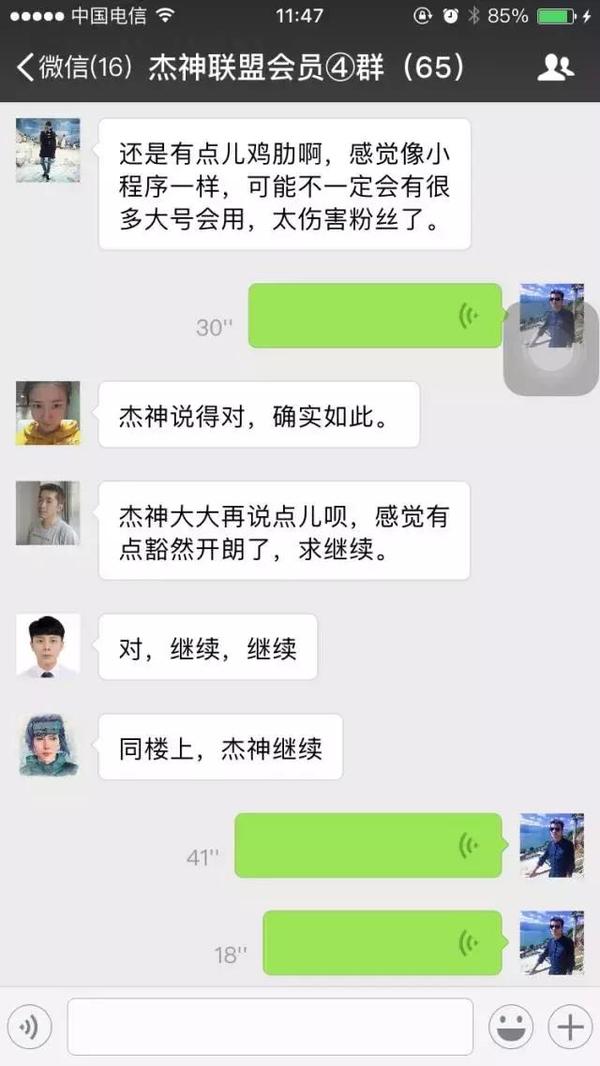Play the 30-second voice message

click(x=374, y=316)
